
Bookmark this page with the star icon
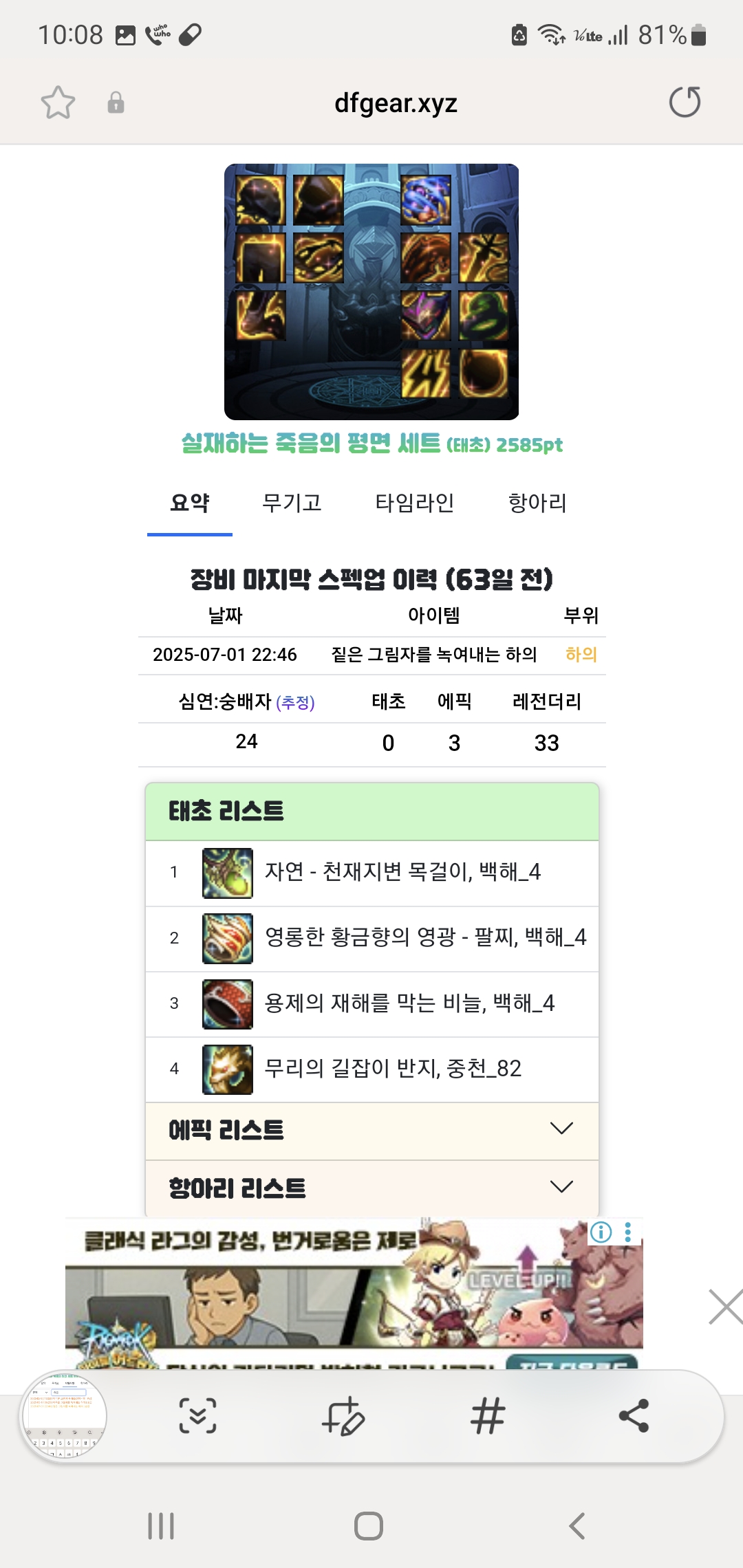point(58,103)
